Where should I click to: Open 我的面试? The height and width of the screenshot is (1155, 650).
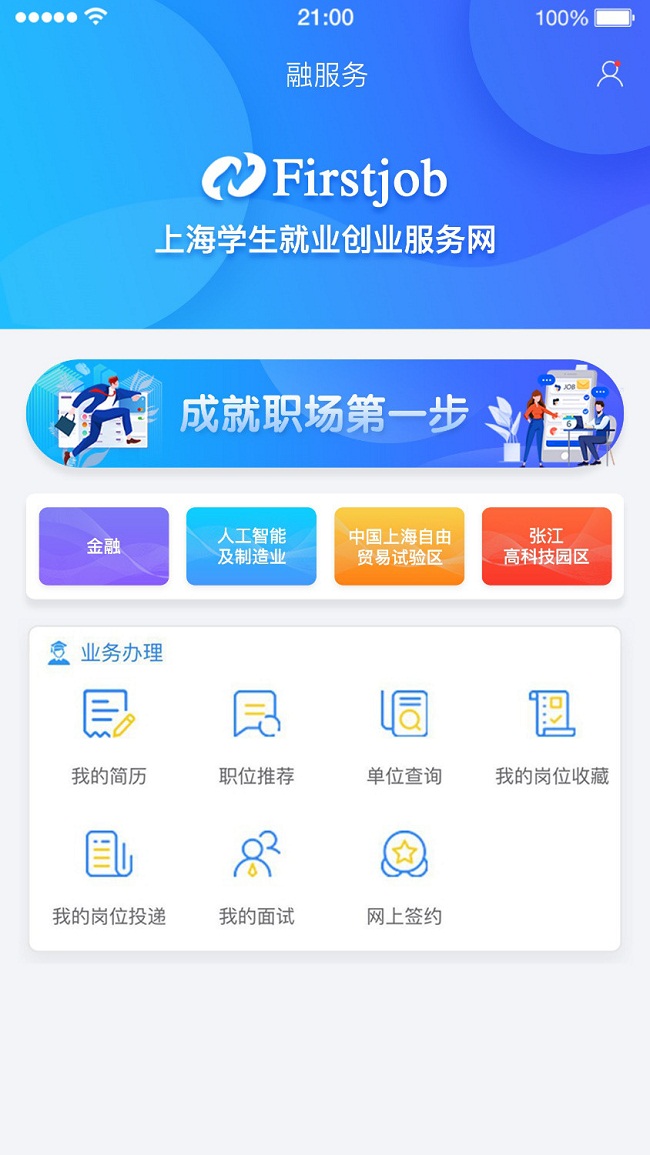pos(256,875)
